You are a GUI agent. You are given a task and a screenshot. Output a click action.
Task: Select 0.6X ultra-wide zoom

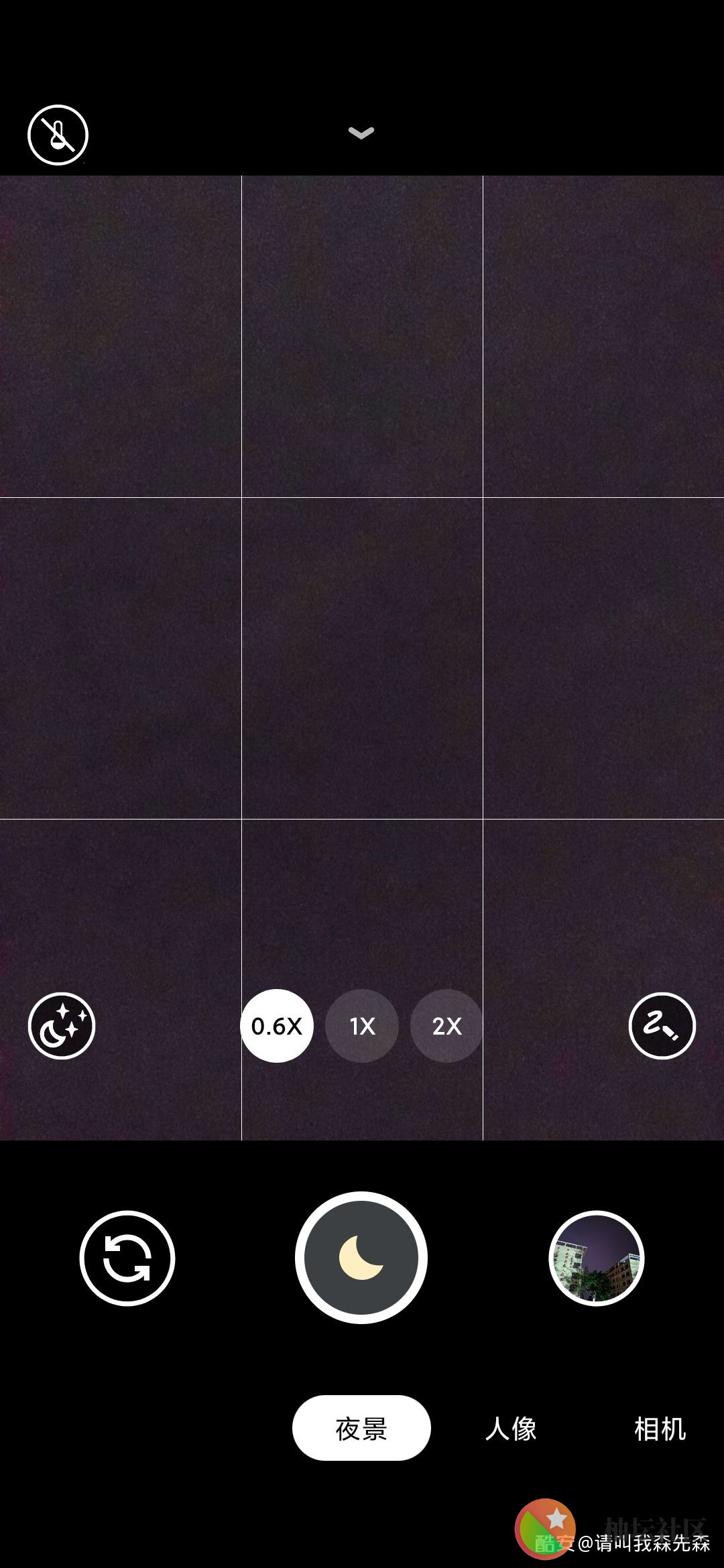[277, 1025]
